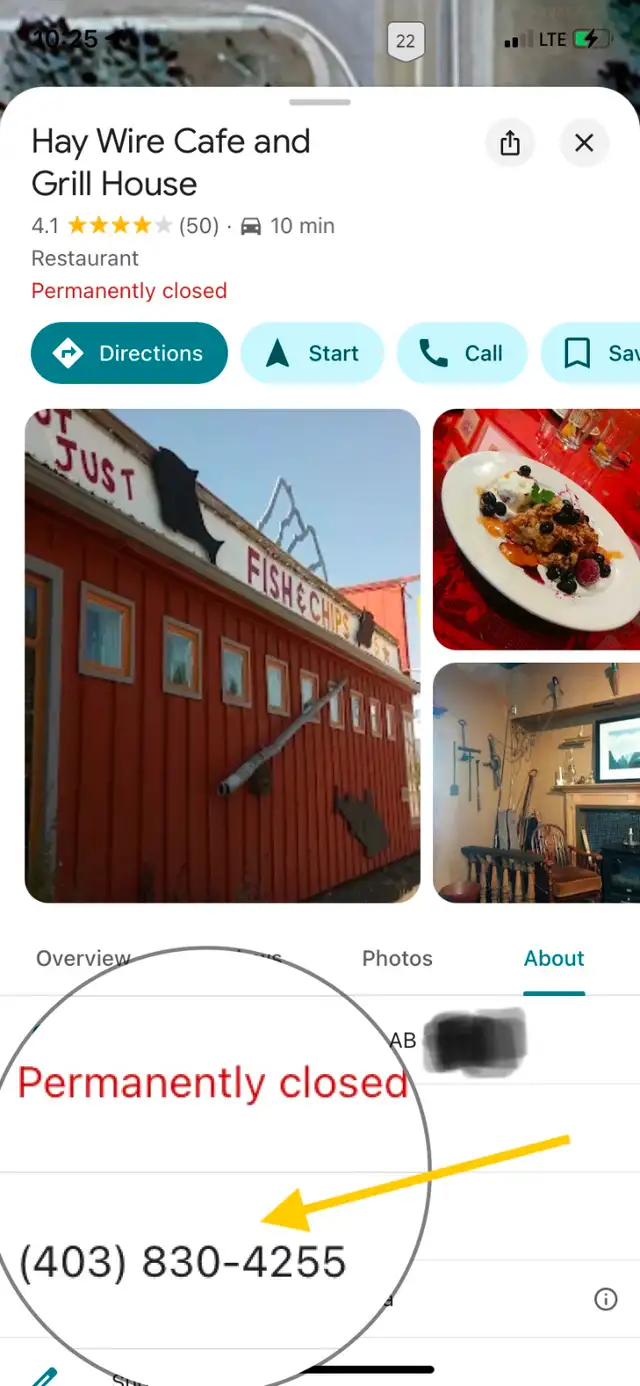Screen dimensions: 640x1386
Task: View the dessert plate photo
Action: 536,529
